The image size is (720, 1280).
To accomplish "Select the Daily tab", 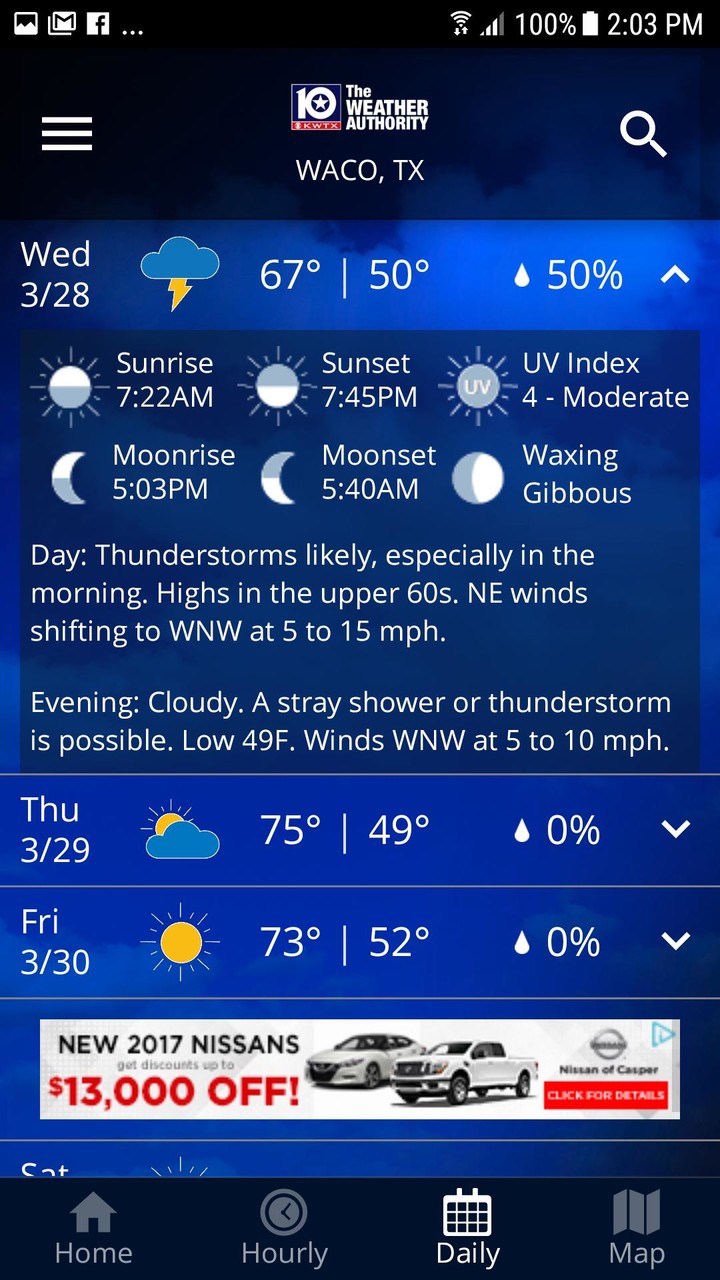I will click(x=467, y=1229).
